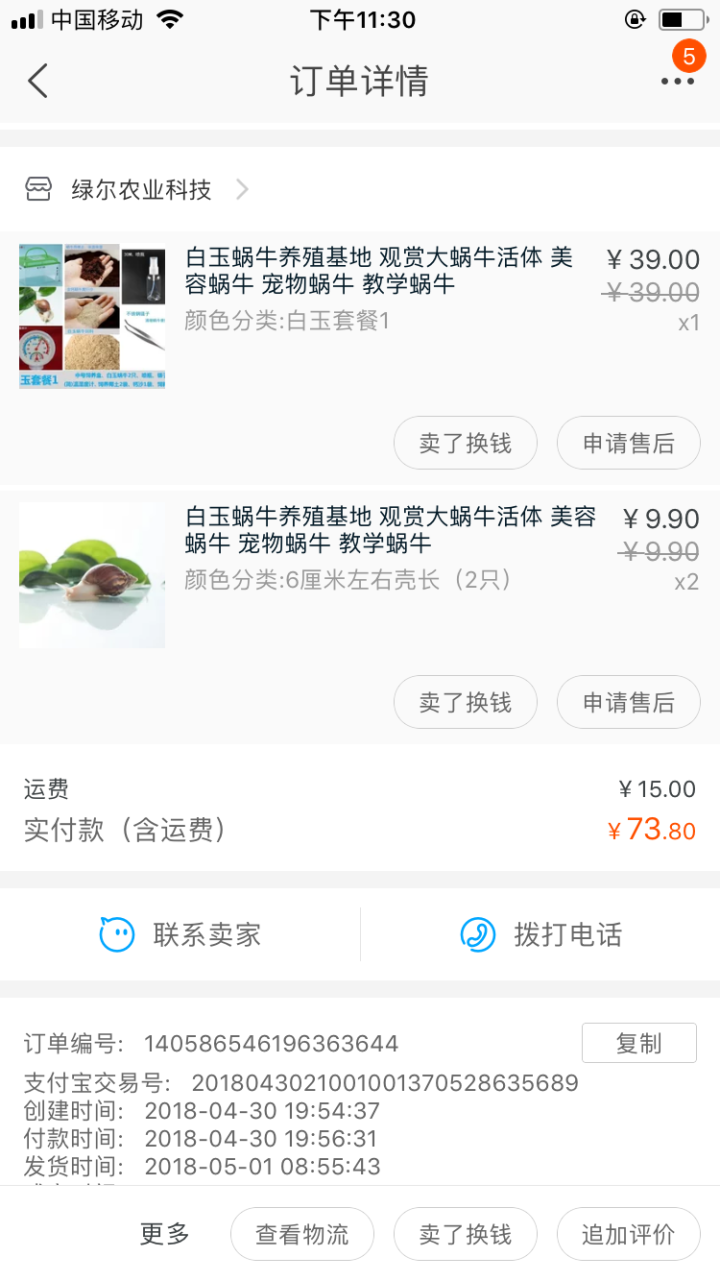Add a follow-up review with 追加评价
Viewport: 720px width, 1281px height.
[628, 1234]
